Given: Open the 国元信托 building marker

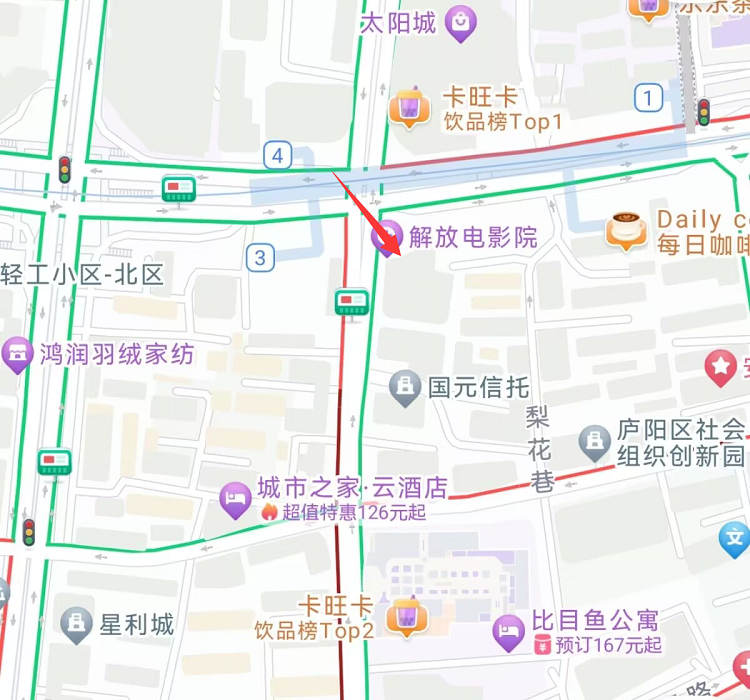Looking at the screenshot, I should pyautogui.click(x=405, y=387).
